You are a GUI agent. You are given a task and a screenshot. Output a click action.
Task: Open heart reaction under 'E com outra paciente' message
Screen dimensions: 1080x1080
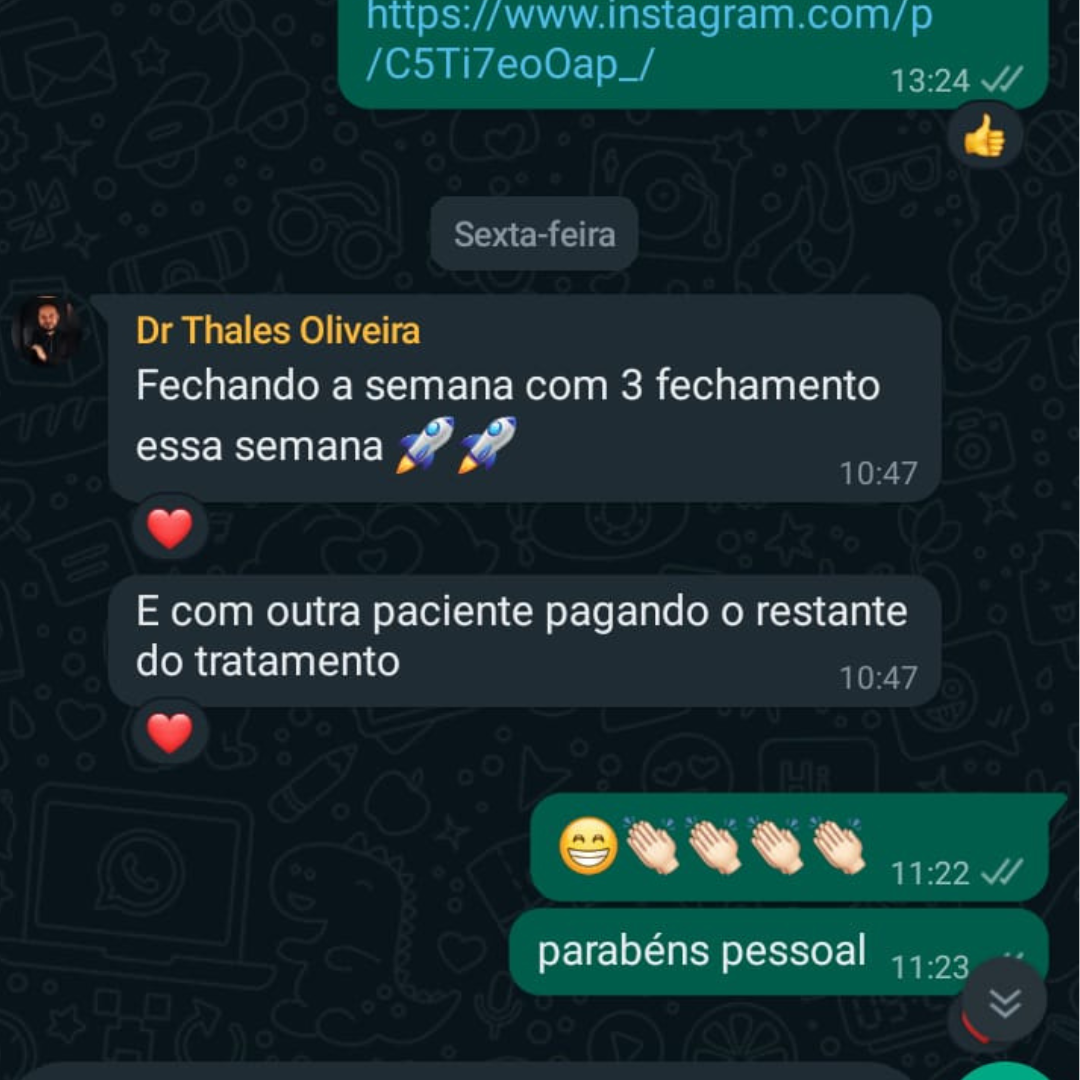(170, 733)
